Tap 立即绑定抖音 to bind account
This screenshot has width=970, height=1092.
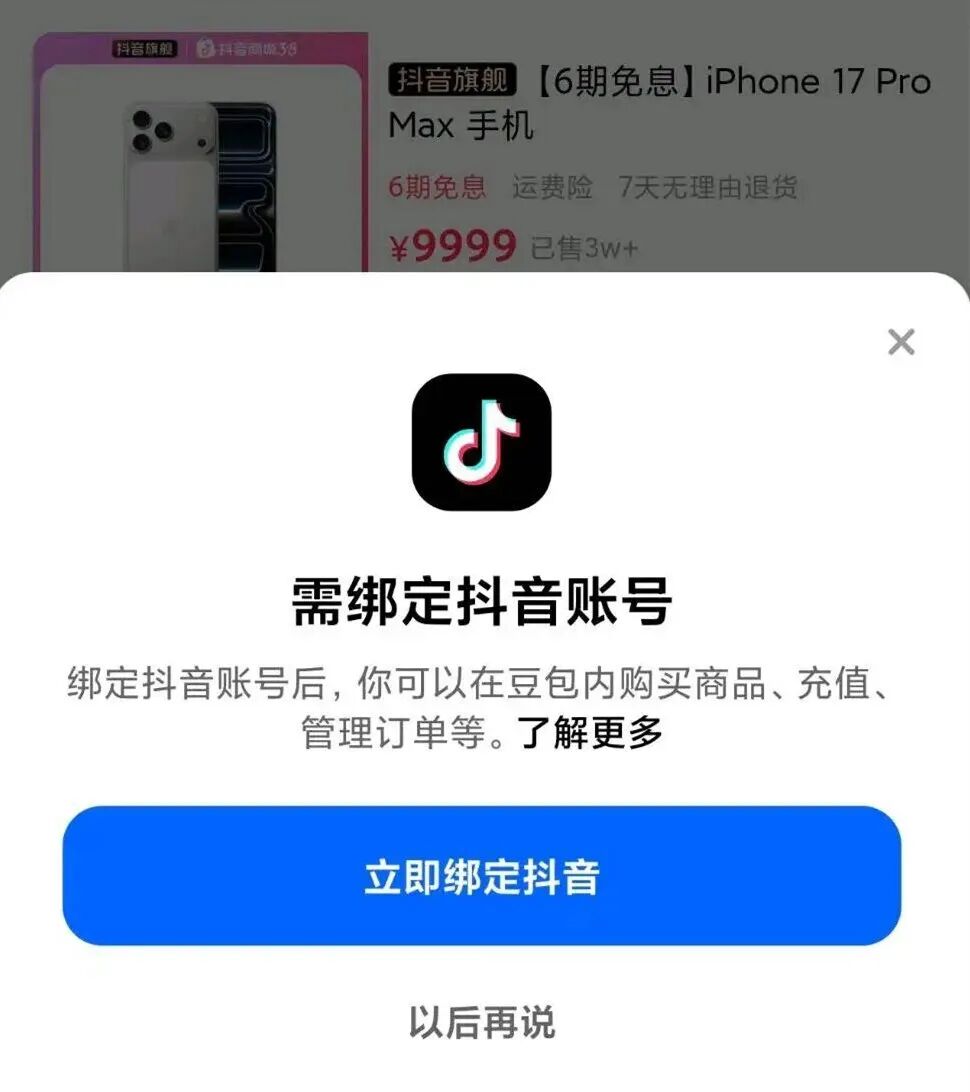coord(482,876)
